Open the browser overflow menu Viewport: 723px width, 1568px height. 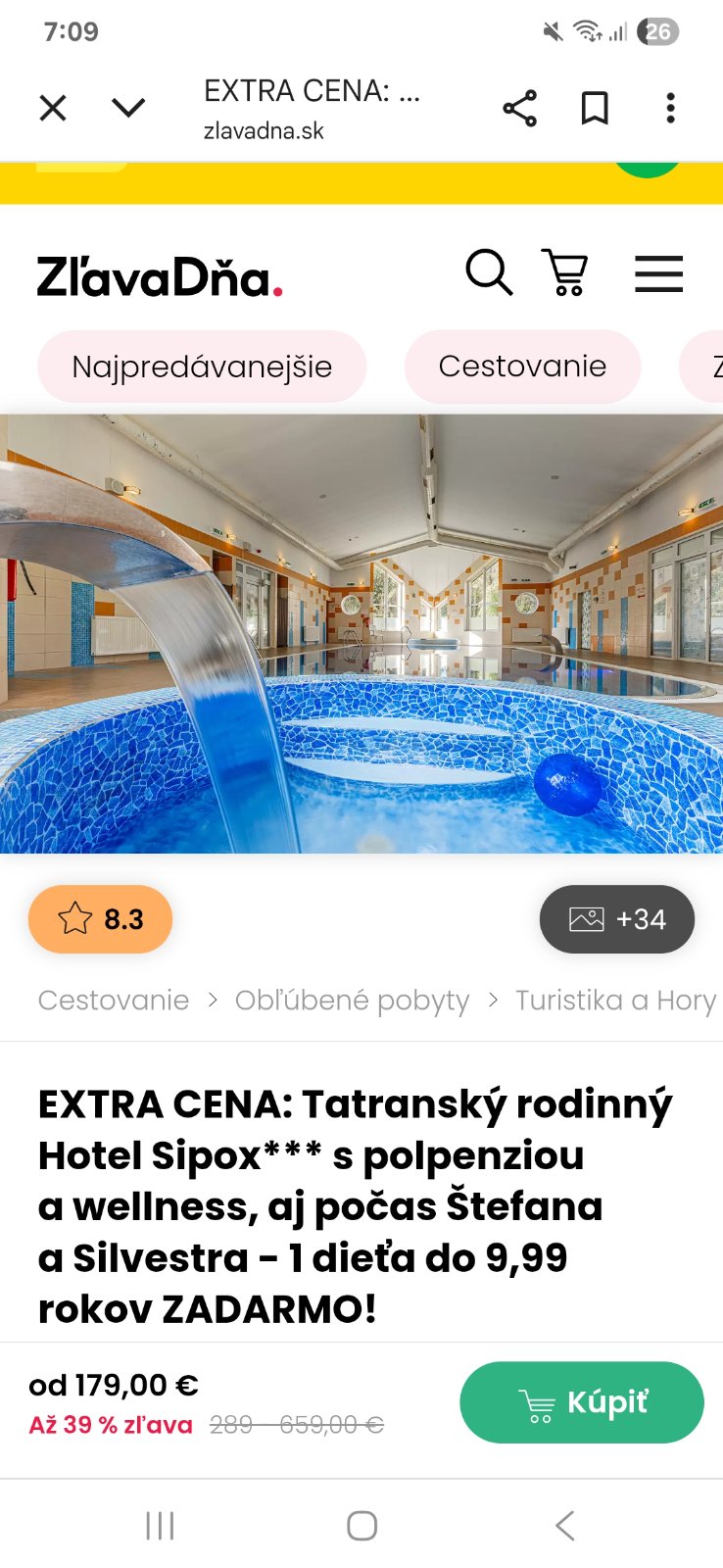click(670, 108)
